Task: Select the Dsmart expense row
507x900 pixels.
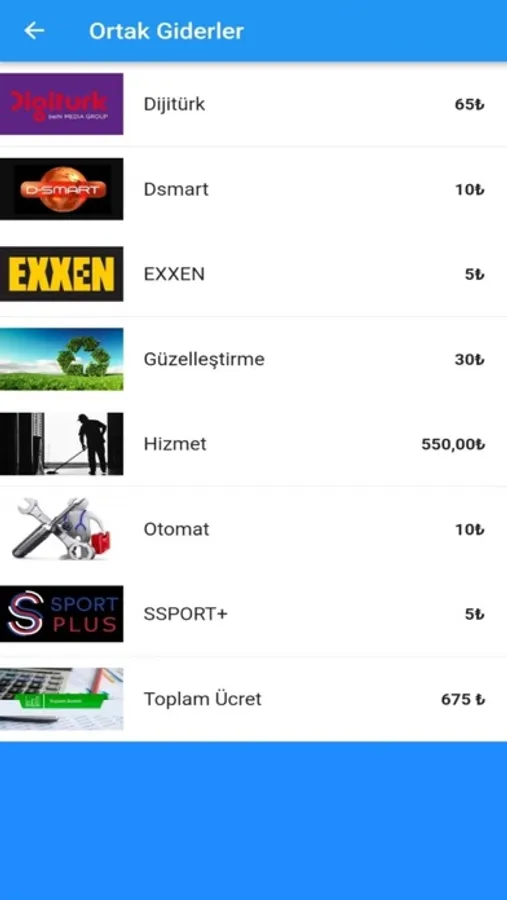Action: [x=253, y=189]
